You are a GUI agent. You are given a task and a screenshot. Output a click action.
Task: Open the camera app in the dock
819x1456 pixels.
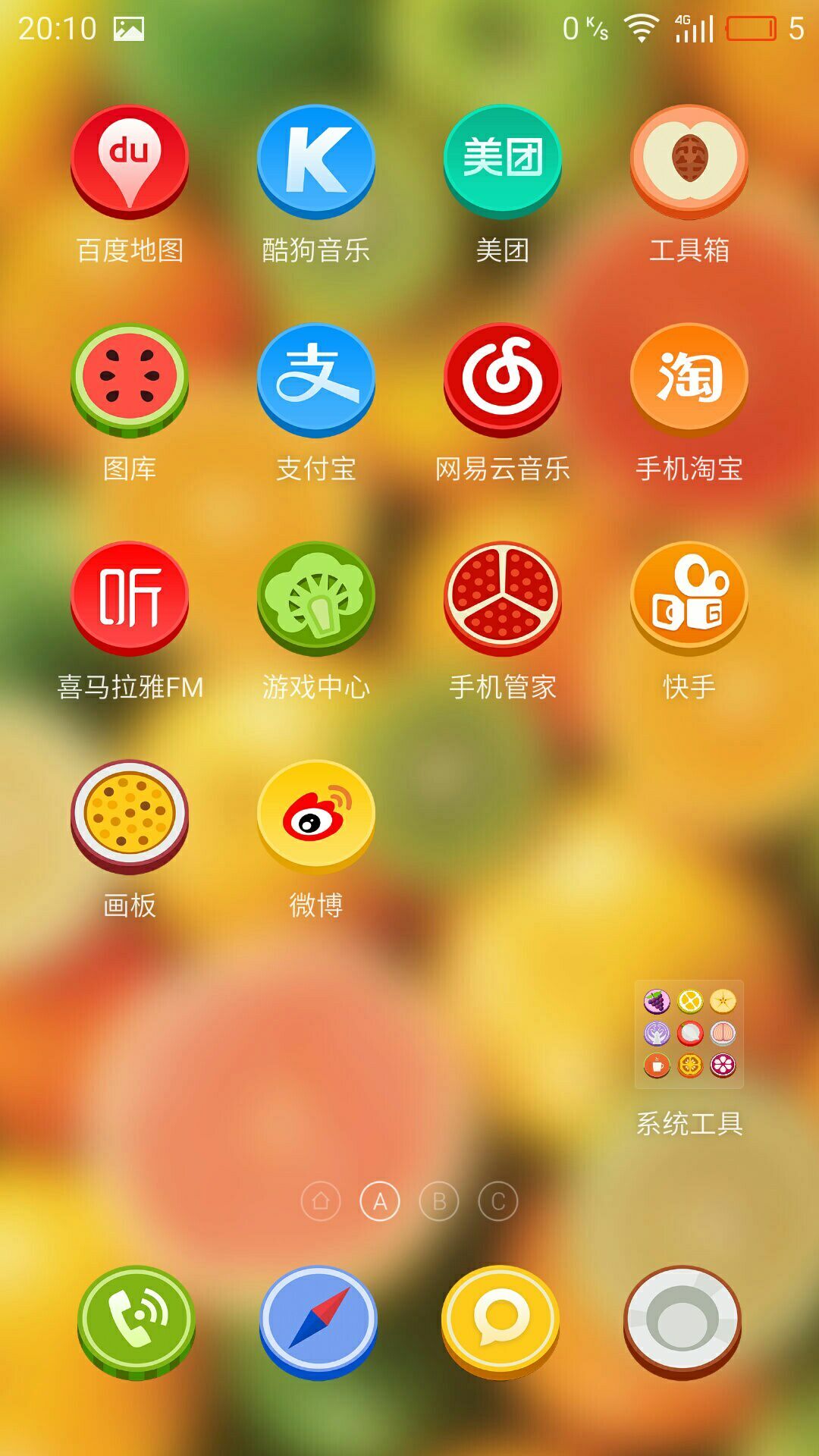click(x=682, y=1323)
